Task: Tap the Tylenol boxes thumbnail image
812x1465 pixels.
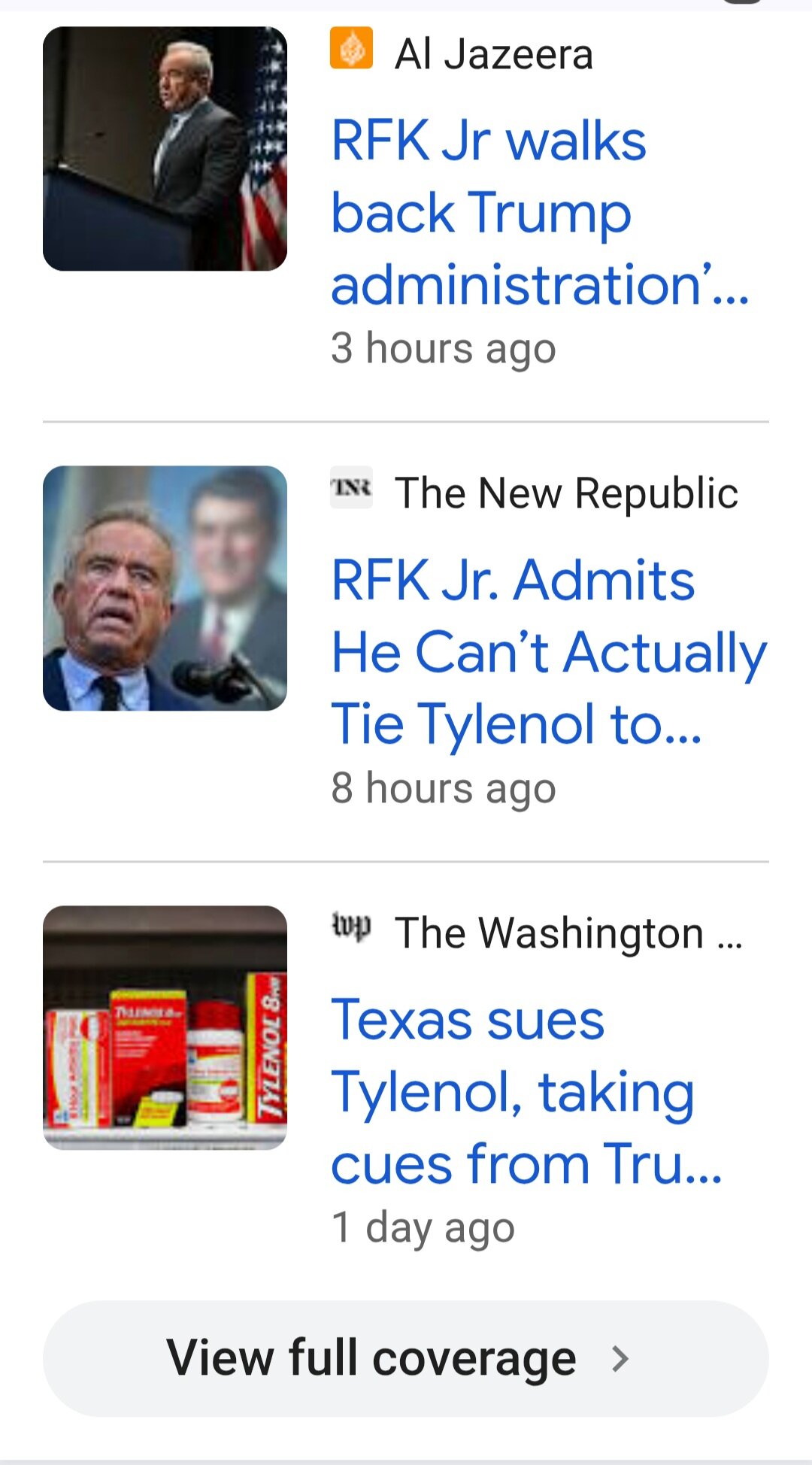Action: pyautogui.click(x=165, y=1027)
